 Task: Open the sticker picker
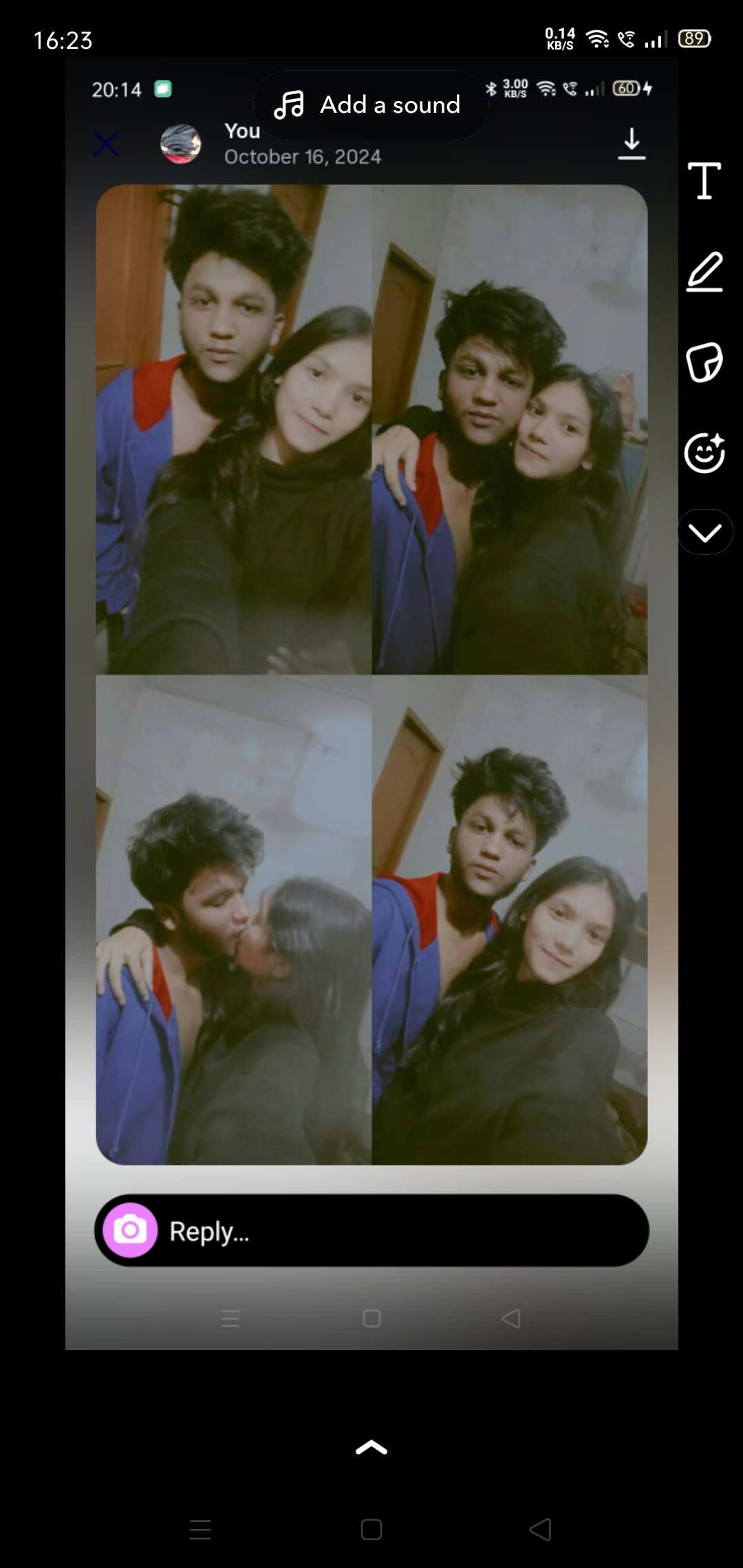tap(704, 362)
